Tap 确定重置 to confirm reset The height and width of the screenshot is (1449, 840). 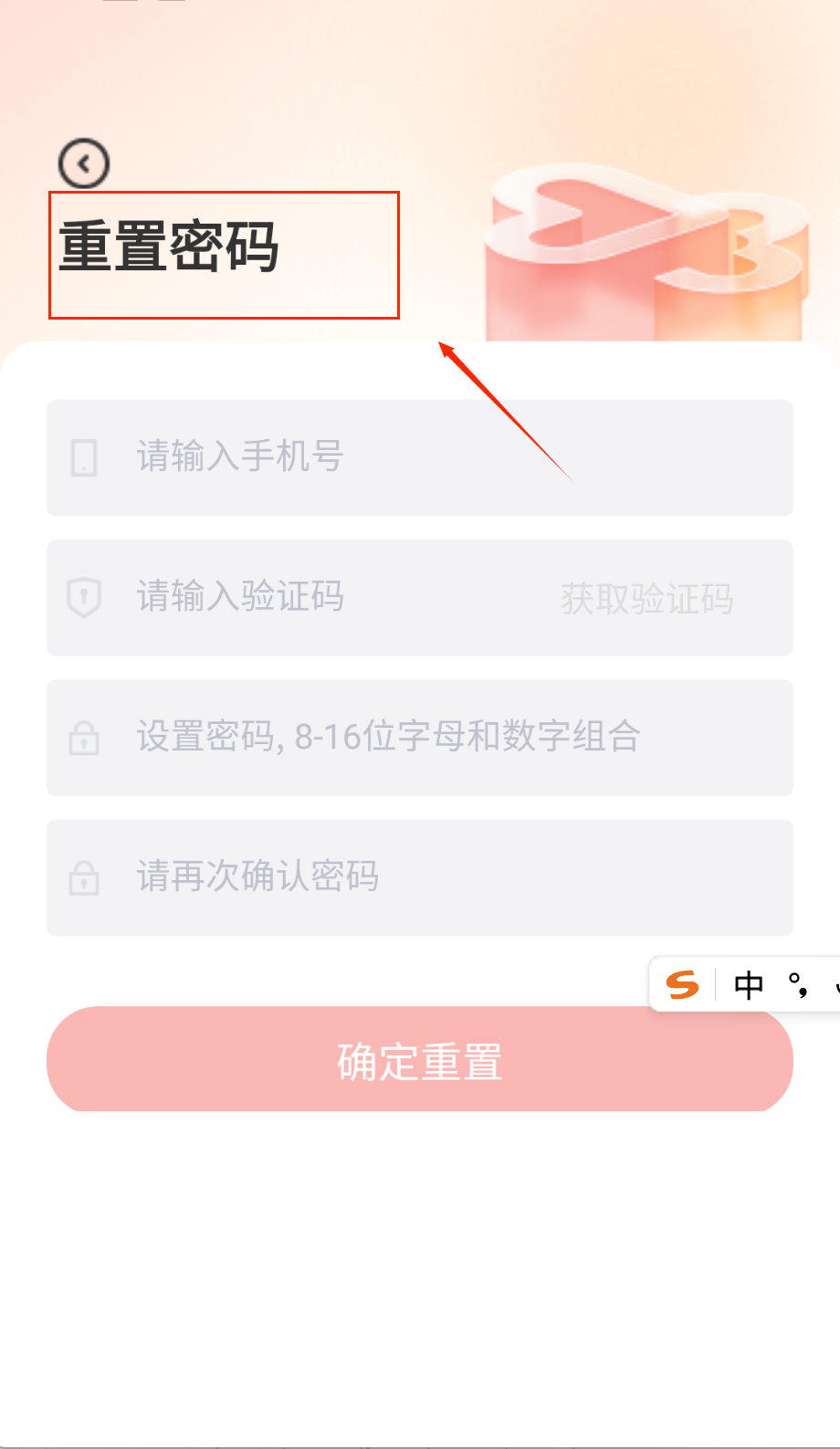pos(419,1060)
